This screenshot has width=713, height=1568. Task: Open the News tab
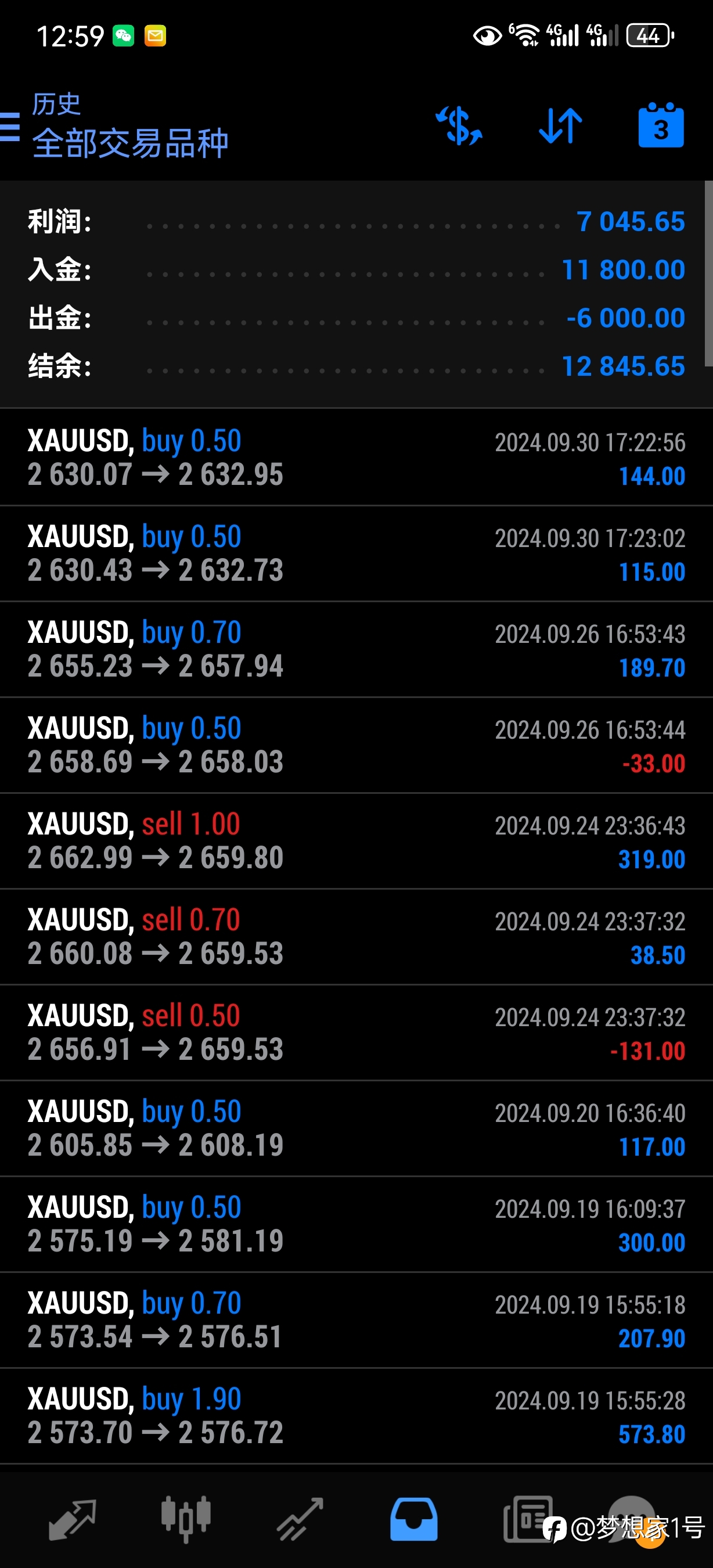coord(527,1519)
